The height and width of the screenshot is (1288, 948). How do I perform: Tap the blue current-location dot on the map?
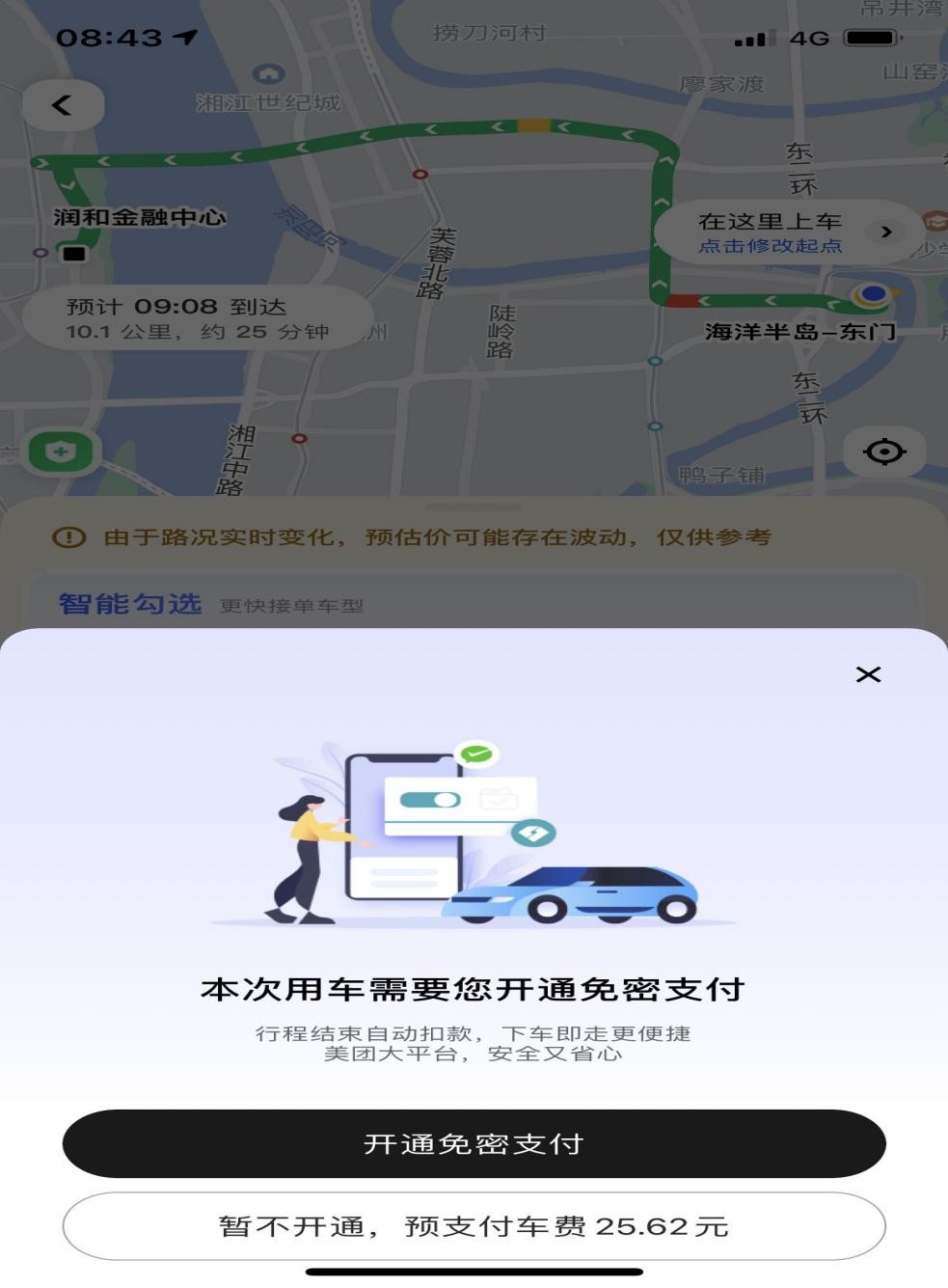873,294
